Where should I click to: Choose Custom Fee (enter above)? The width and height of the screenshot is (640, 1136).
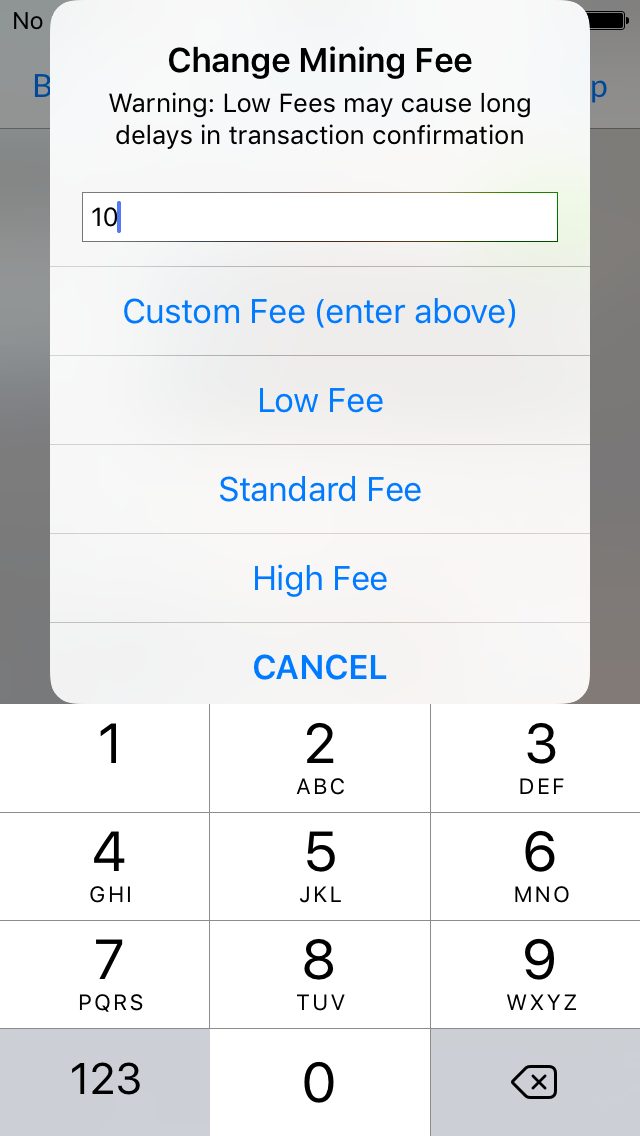[x=320, y=312]
